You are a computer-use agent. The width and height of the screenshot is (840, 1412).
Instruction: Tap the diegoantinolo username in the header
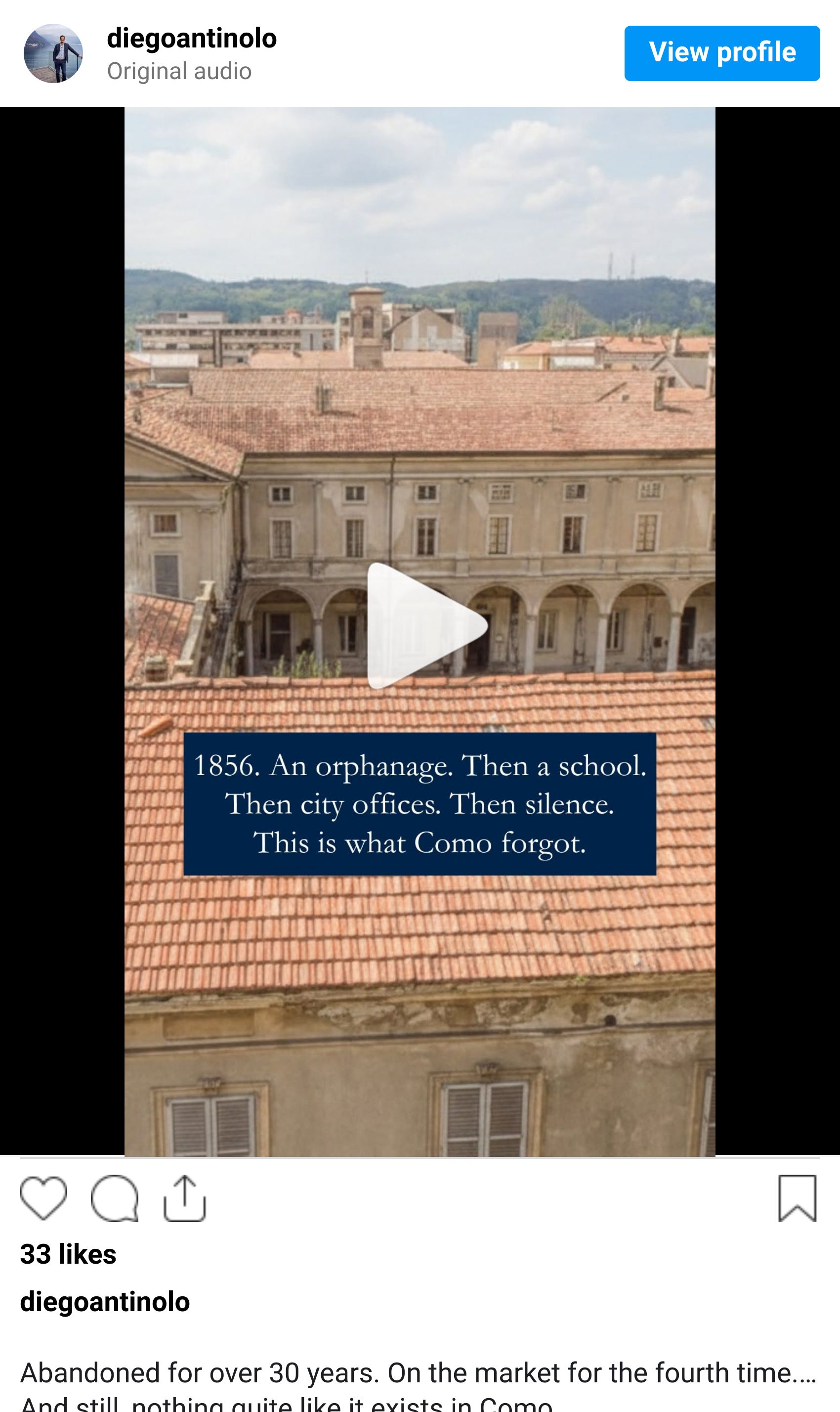191,39
